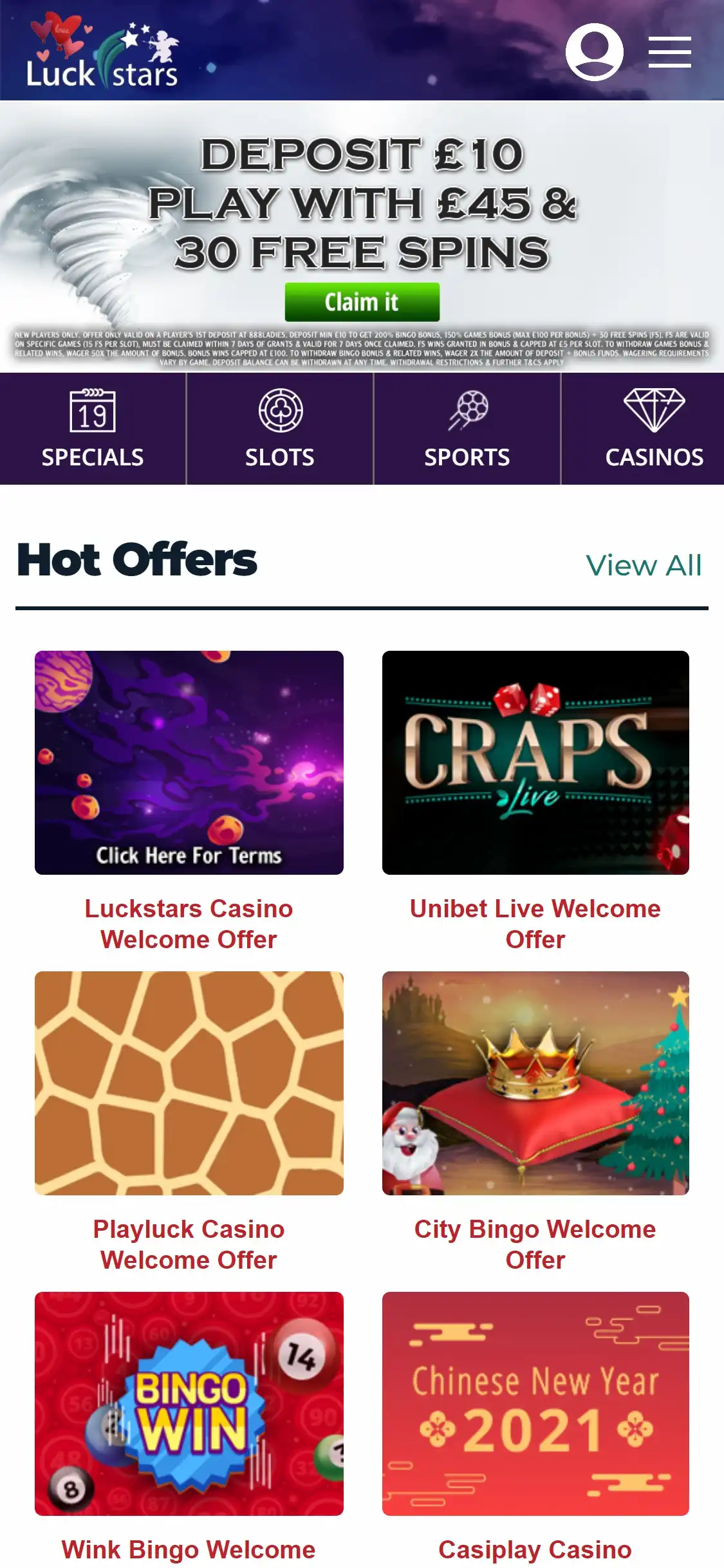Open the City Bingo crown image

[x=535, y=1083]
